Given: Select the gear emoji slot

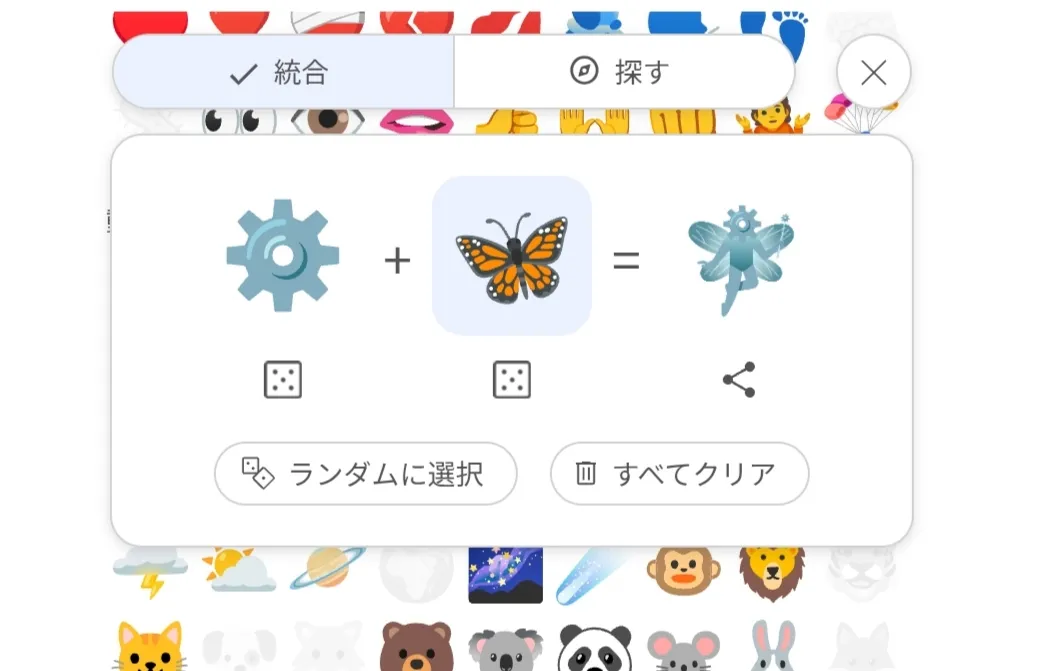Looking at the screenshot, I should coord(283,257).
